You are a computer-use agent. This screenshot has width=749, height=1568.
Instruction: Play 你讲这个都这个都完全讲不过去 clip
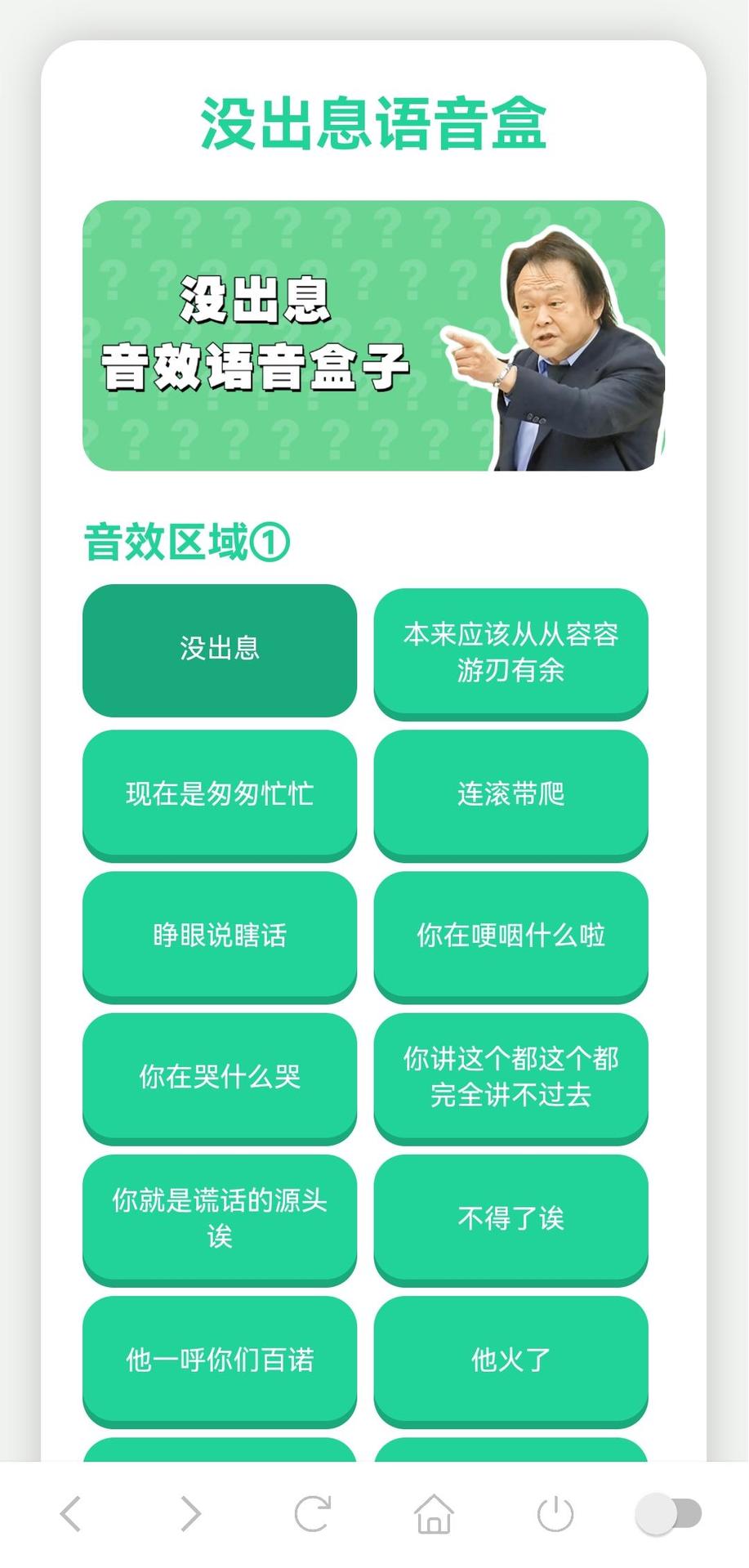[x=510, y=1075]
